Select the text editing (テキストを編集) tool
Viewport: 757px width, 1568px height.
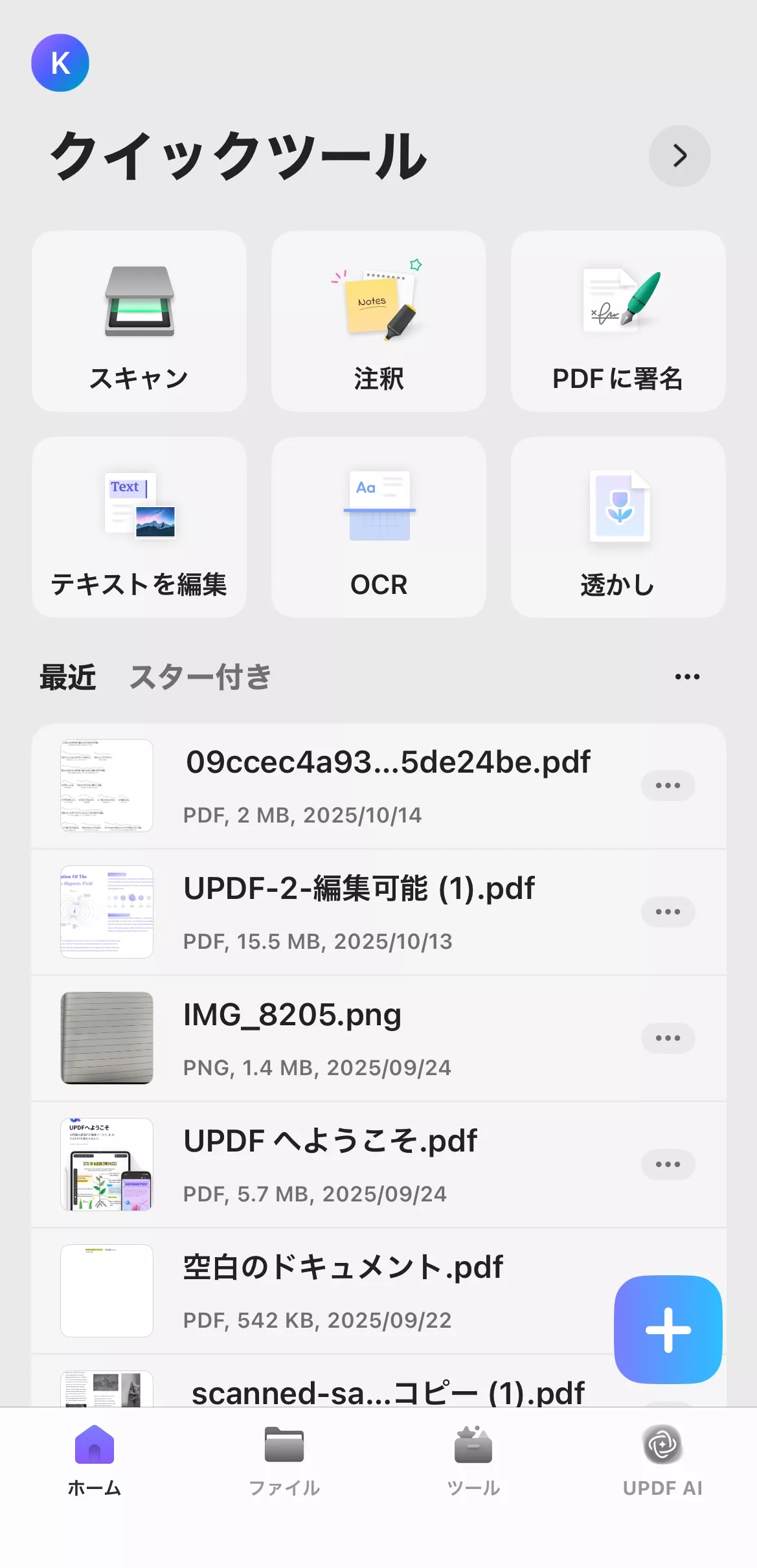(139, 528)
